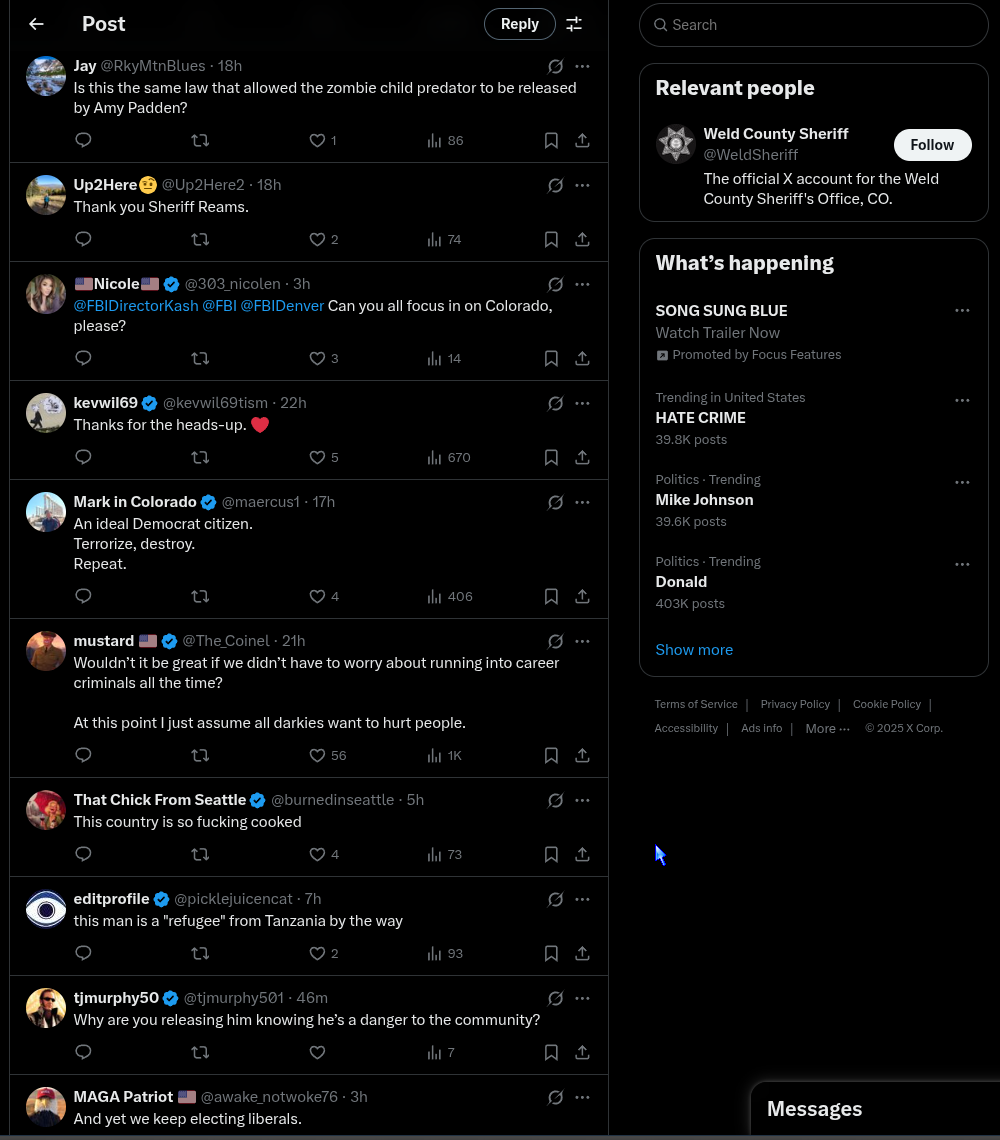This screenshot has height=1140, width=1000.
Task: Tap the Search field
Action: click(x=813, y=25)
